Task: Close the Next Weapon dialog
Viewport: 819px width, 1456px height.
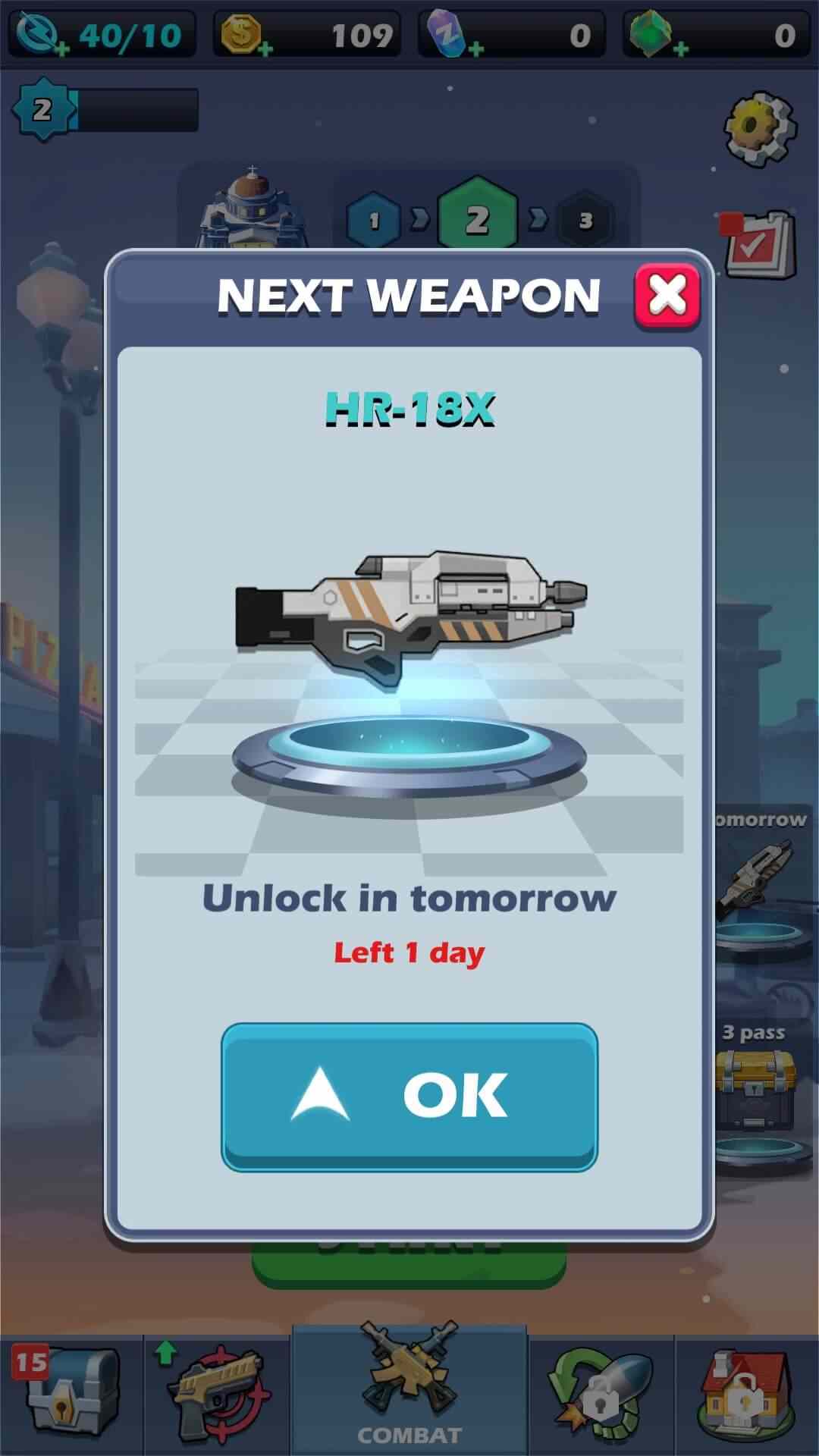Action: (x=667, y=296)
